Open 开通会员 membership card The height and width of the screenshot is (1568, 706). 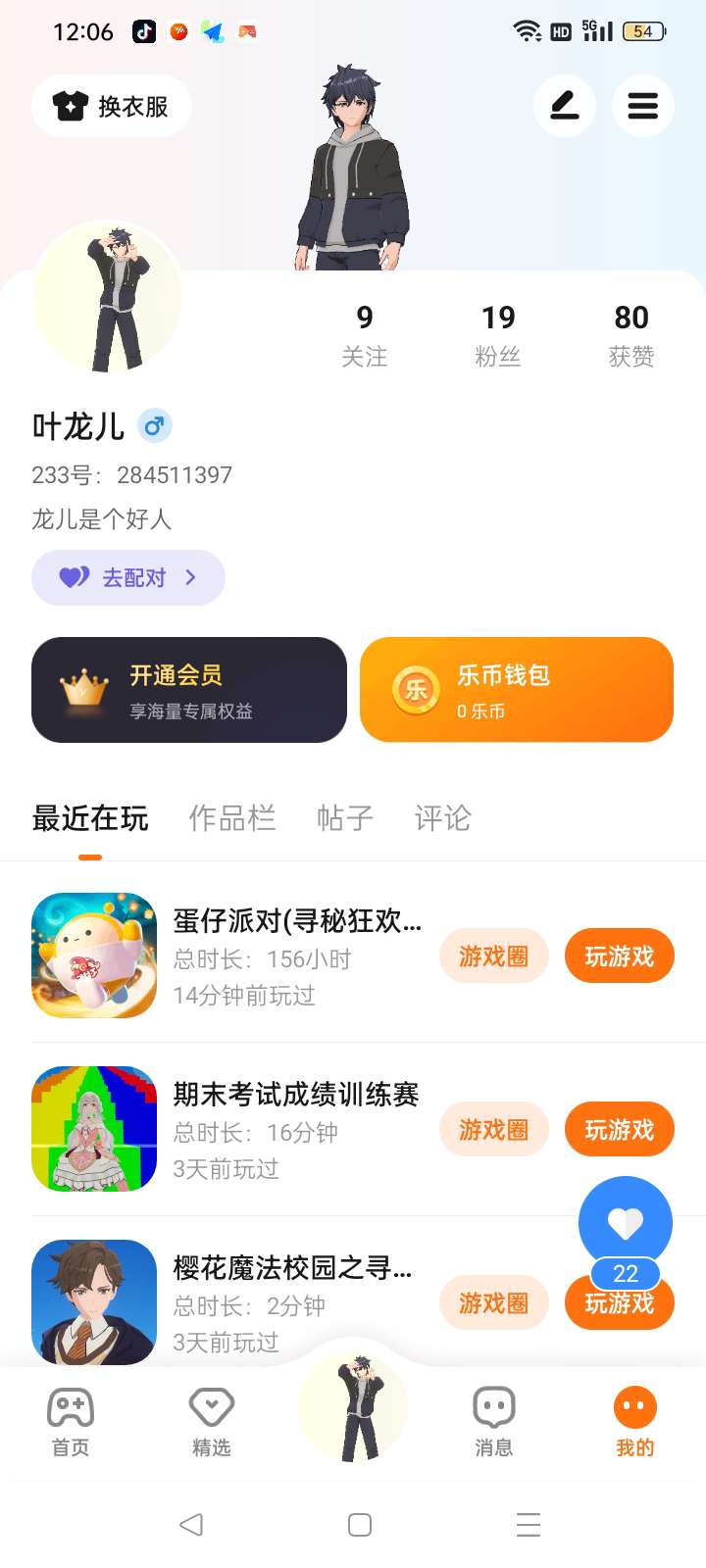click(189, 690)
